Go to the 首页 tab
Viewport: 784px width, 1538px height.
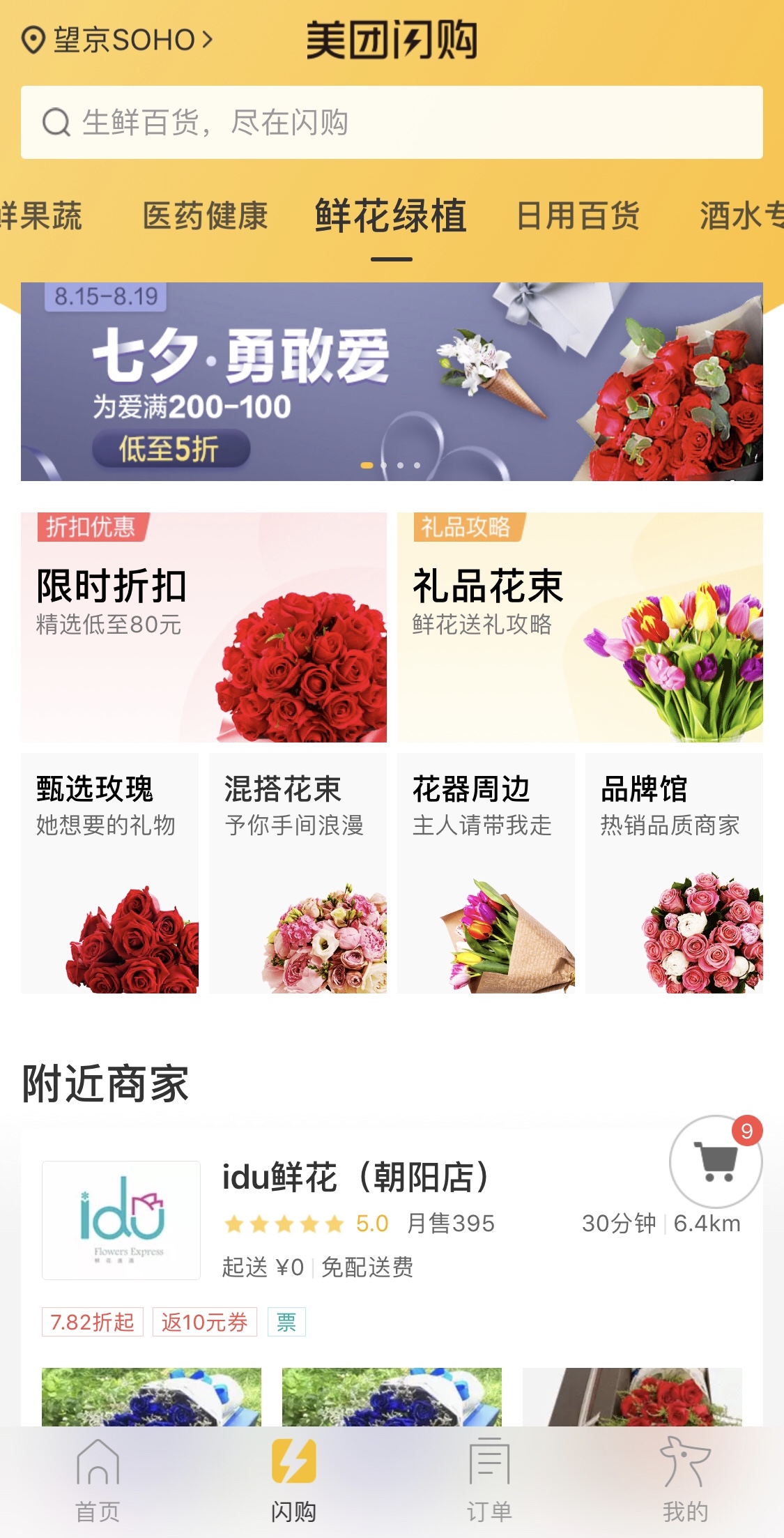coord(98,1481)
